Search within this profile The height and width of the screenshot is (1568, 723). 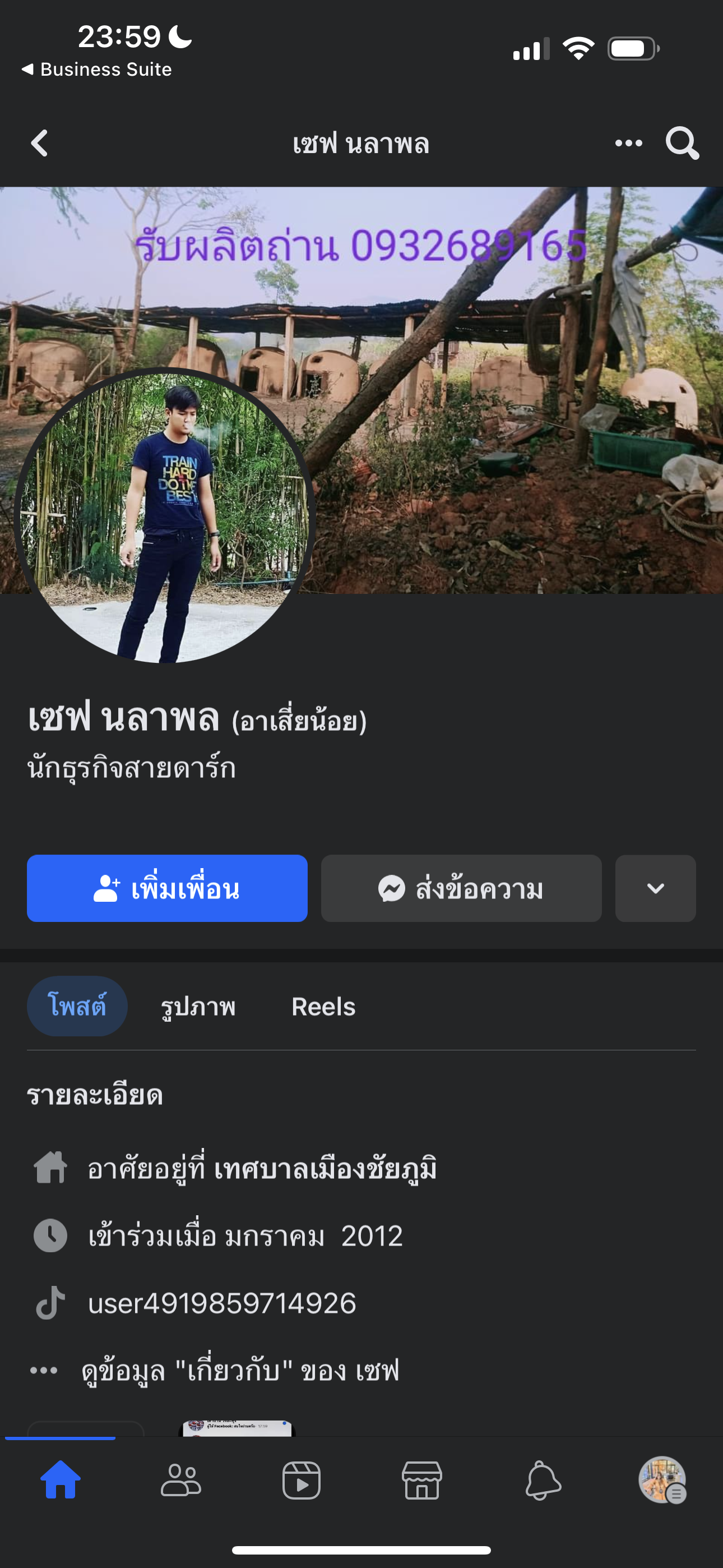pos(682,144)
